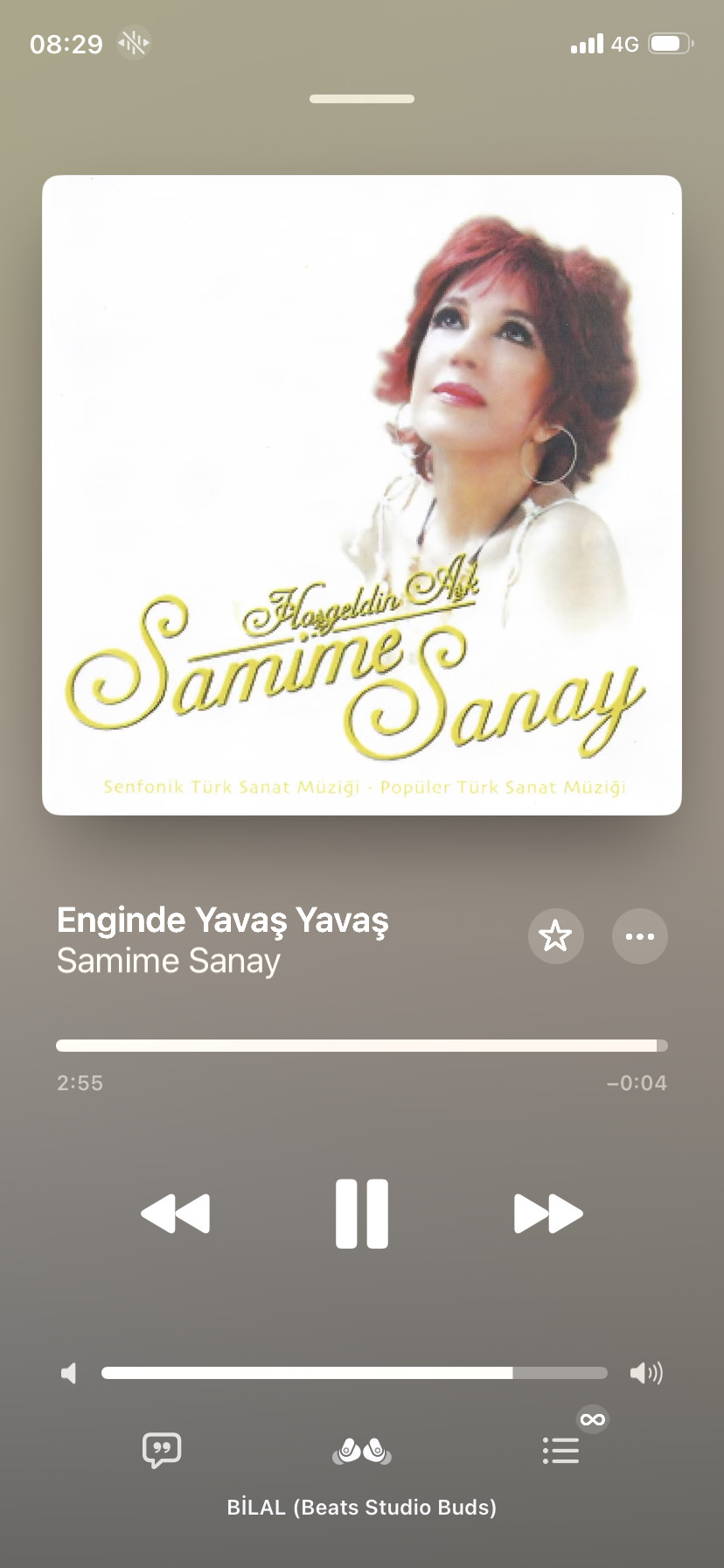Open the Playing Next queue
Image resolution: width=724 pixels, height=1568 pixels.
[560, 1450]
